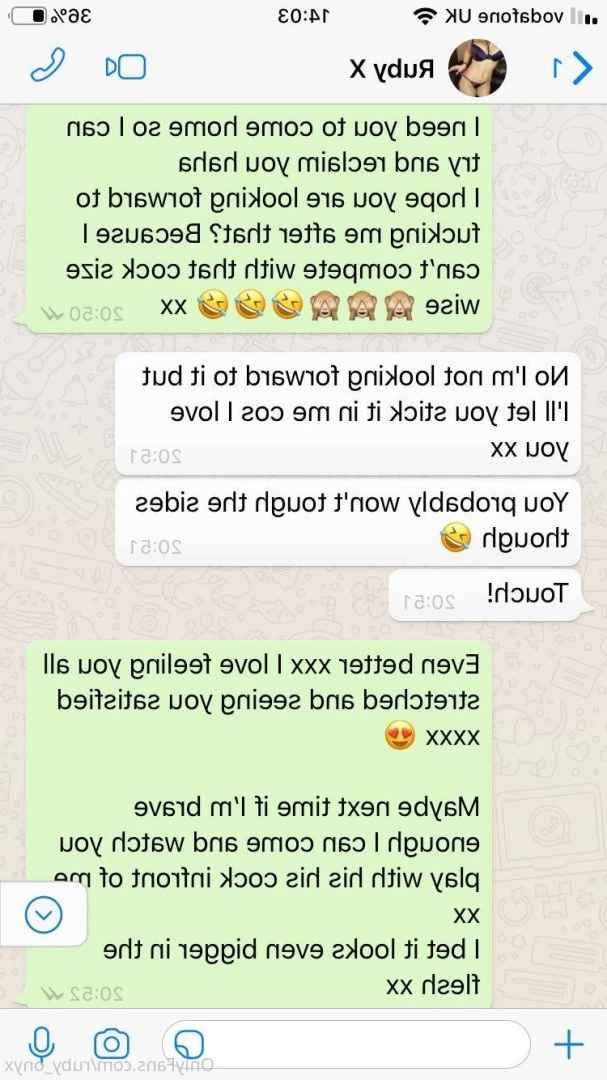Start a voice call with Ruby X

click(47, 66)
